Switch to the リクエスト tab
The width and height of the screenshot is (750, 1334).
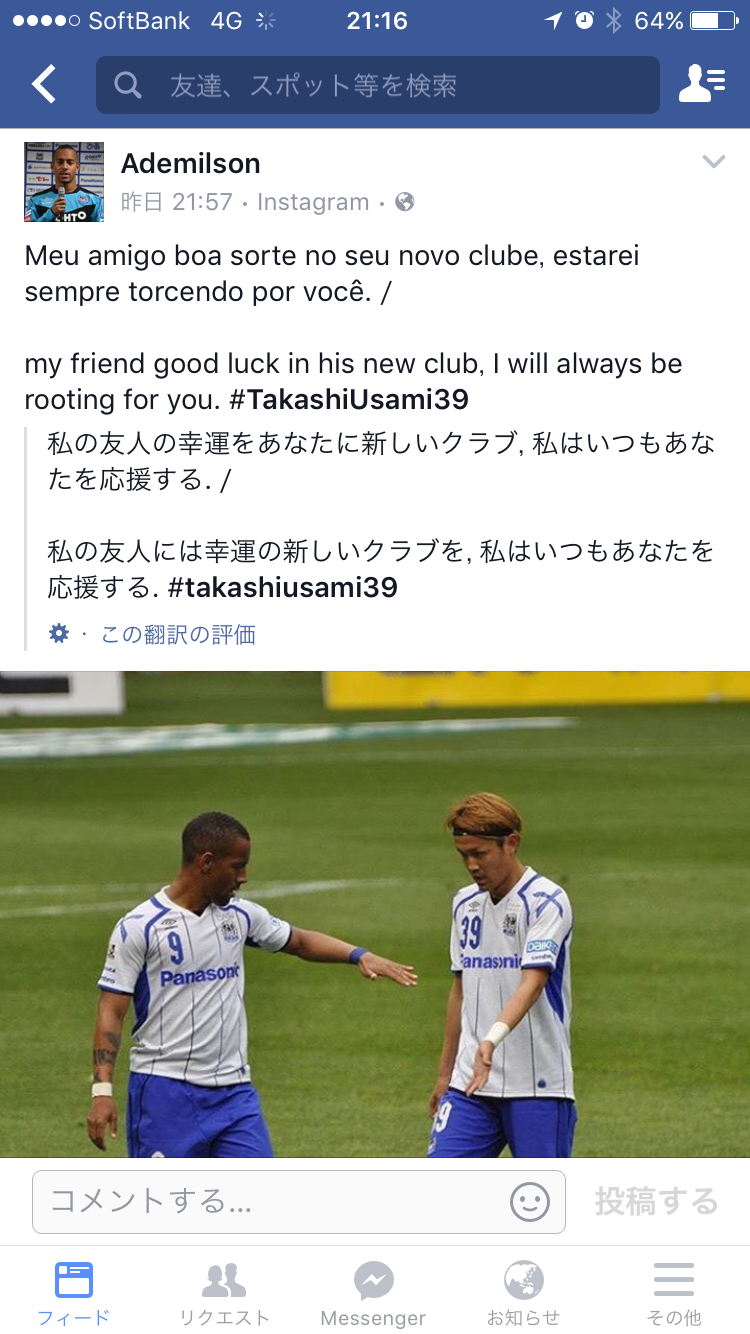(224, 1291)
